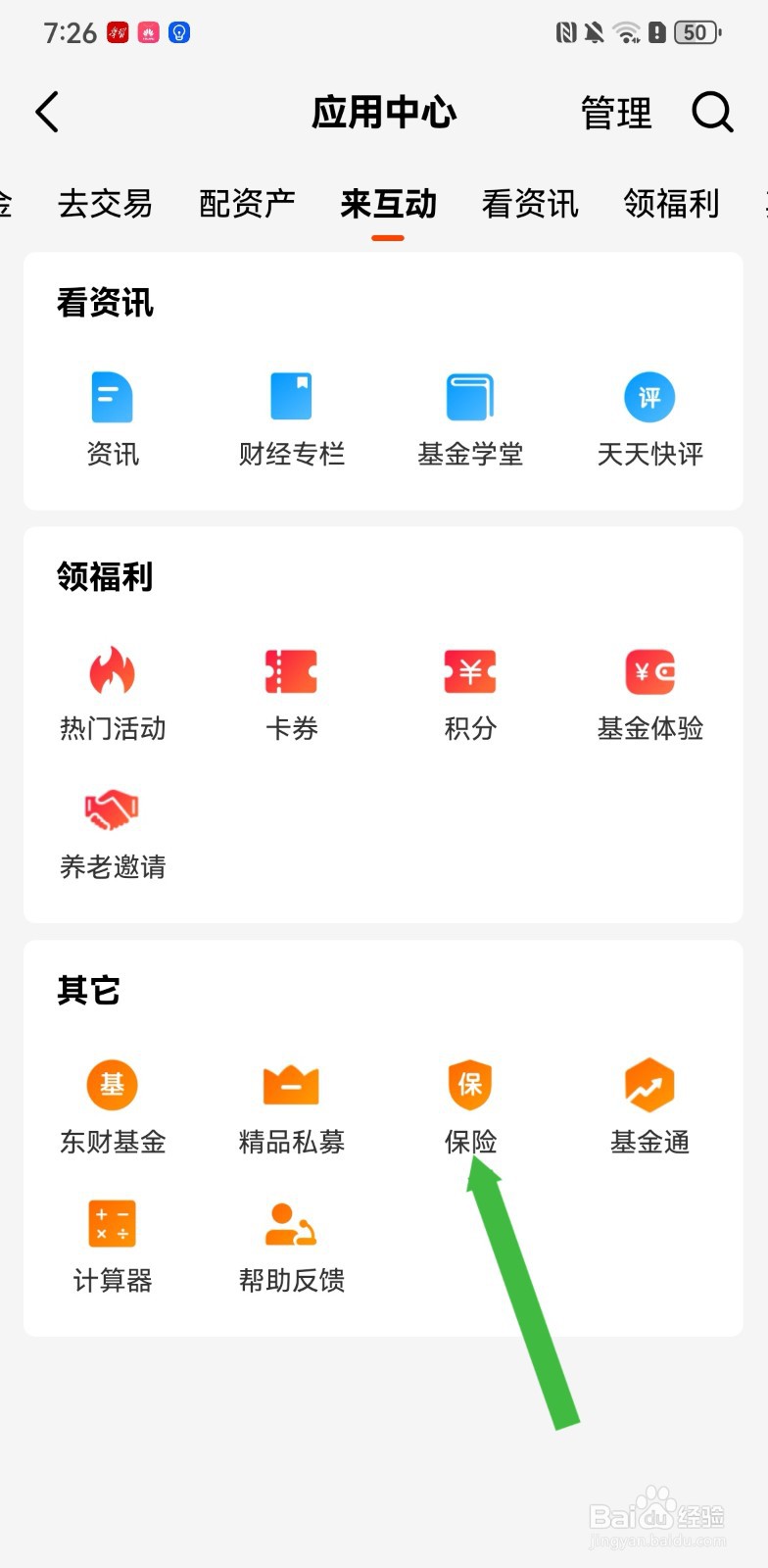Go back from 应用中心
Screen dimensions: 768x1568
[x=48, y=112]
